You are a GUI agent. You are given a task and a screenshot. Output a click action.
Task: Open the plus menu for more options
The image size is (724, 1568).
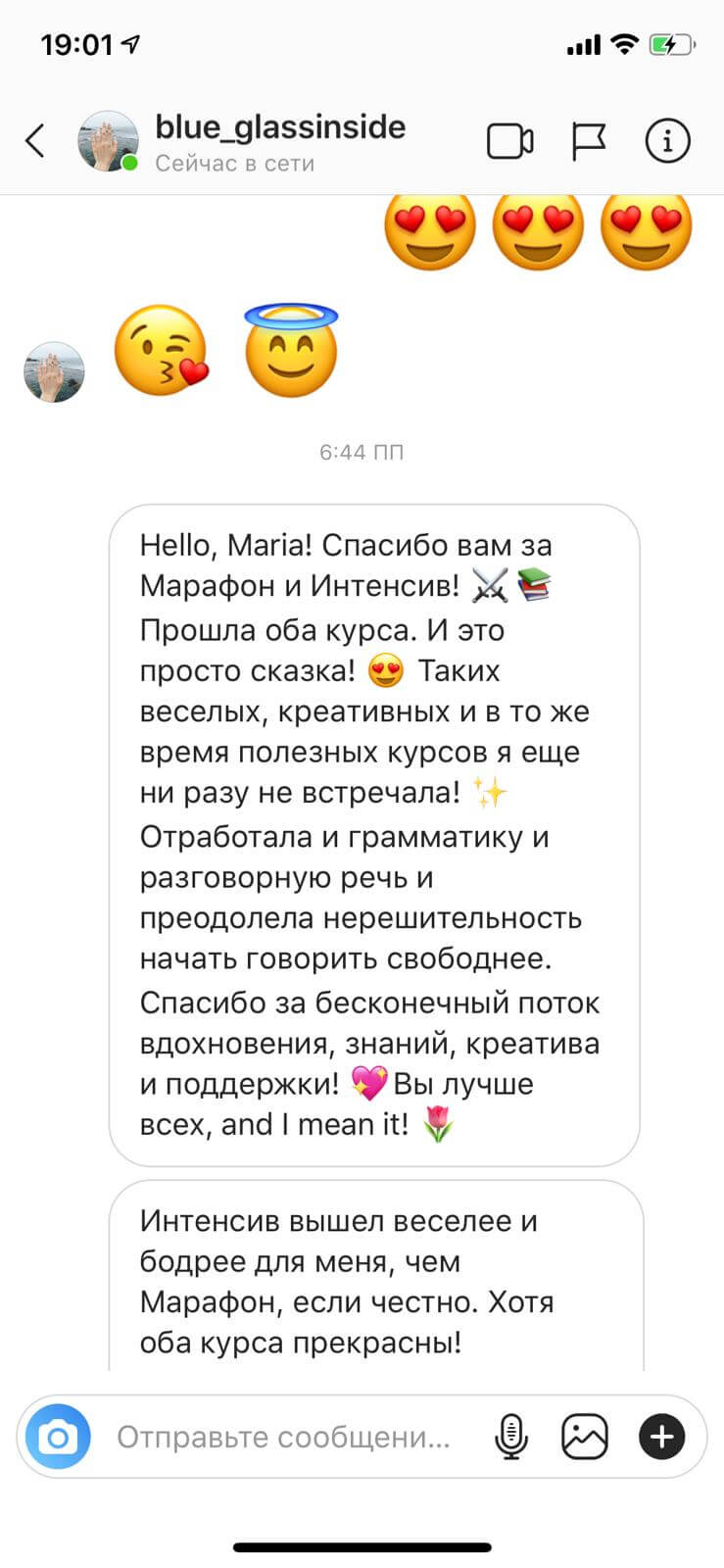662,1437
